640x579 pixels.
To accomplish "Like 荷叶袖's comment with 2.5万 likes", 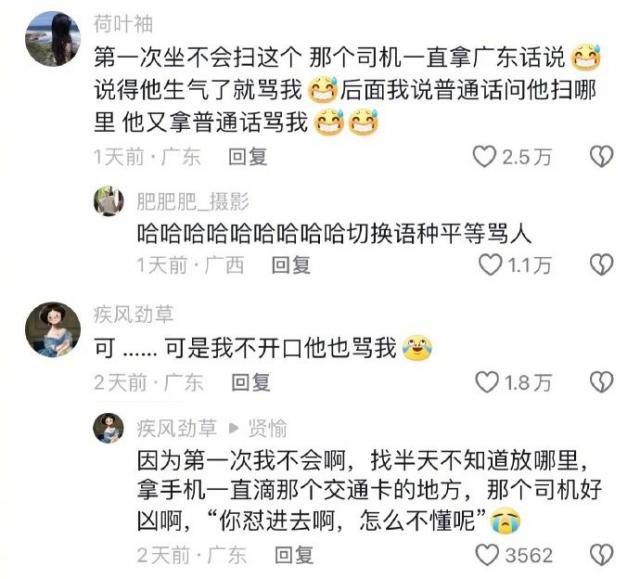I will point(484,156).
